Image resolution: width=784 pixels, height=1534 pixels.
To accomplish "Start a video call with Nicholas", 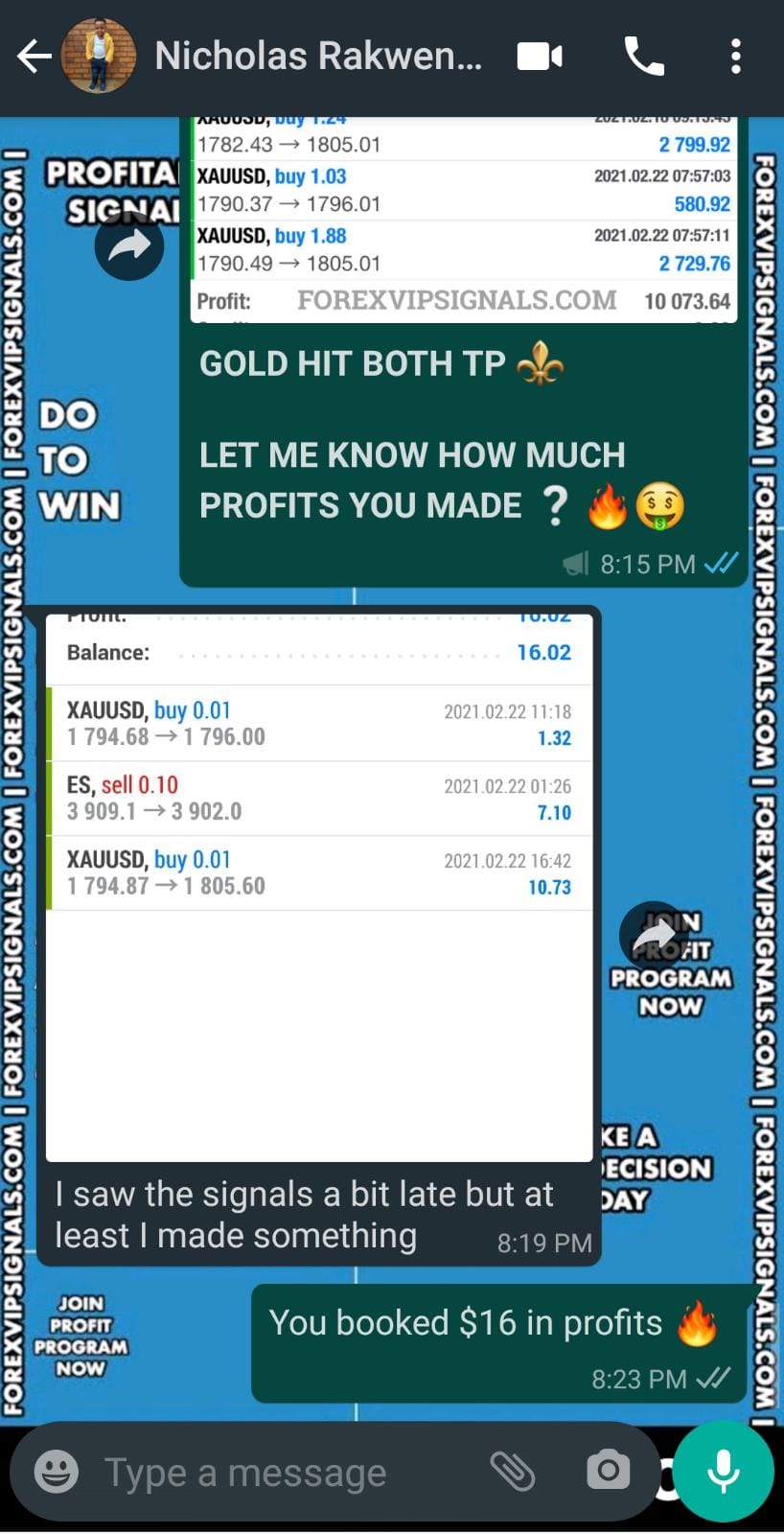I will pos(540,57).
